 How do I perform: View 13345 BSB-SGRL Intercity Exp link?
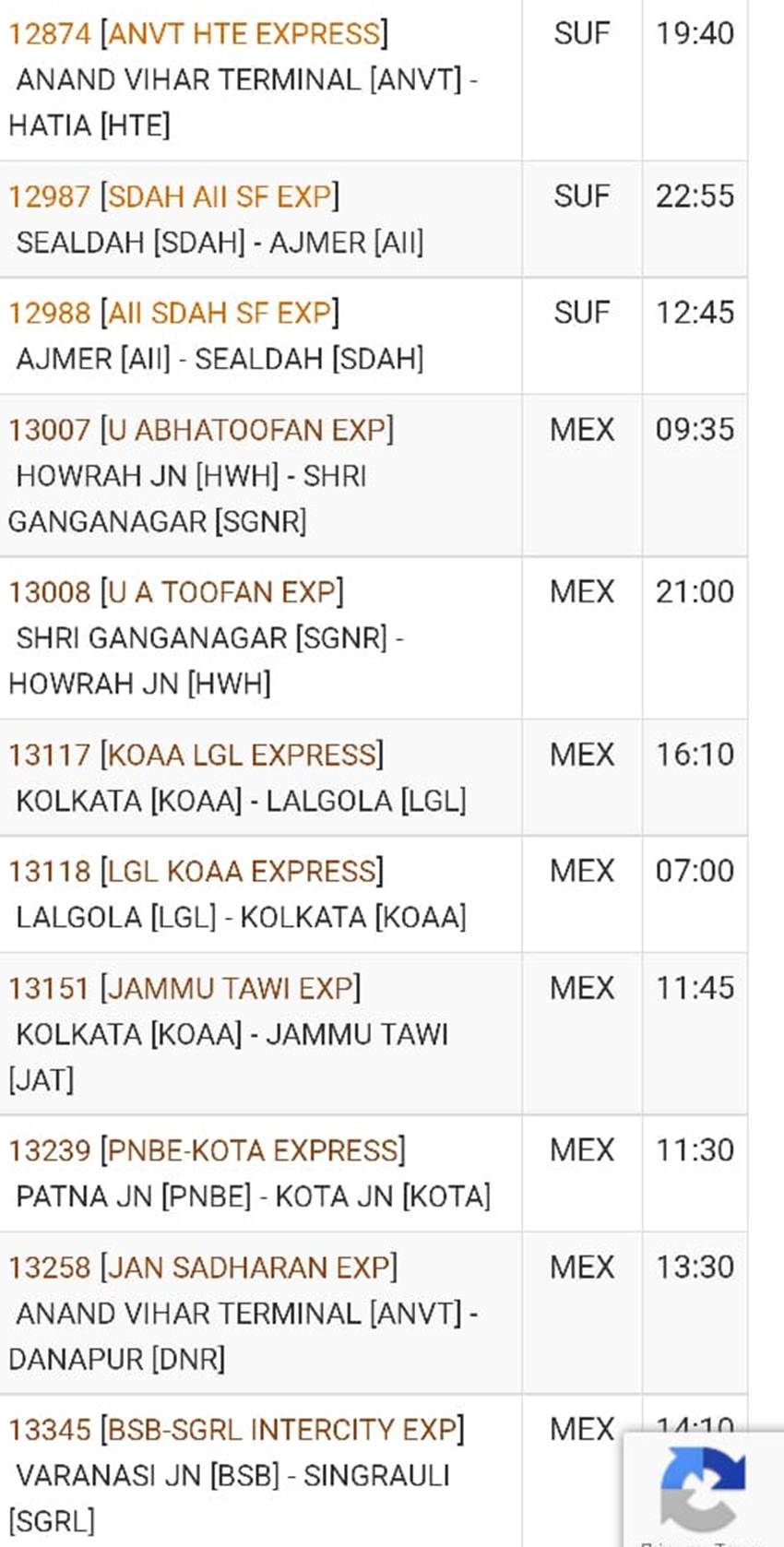236,1430
